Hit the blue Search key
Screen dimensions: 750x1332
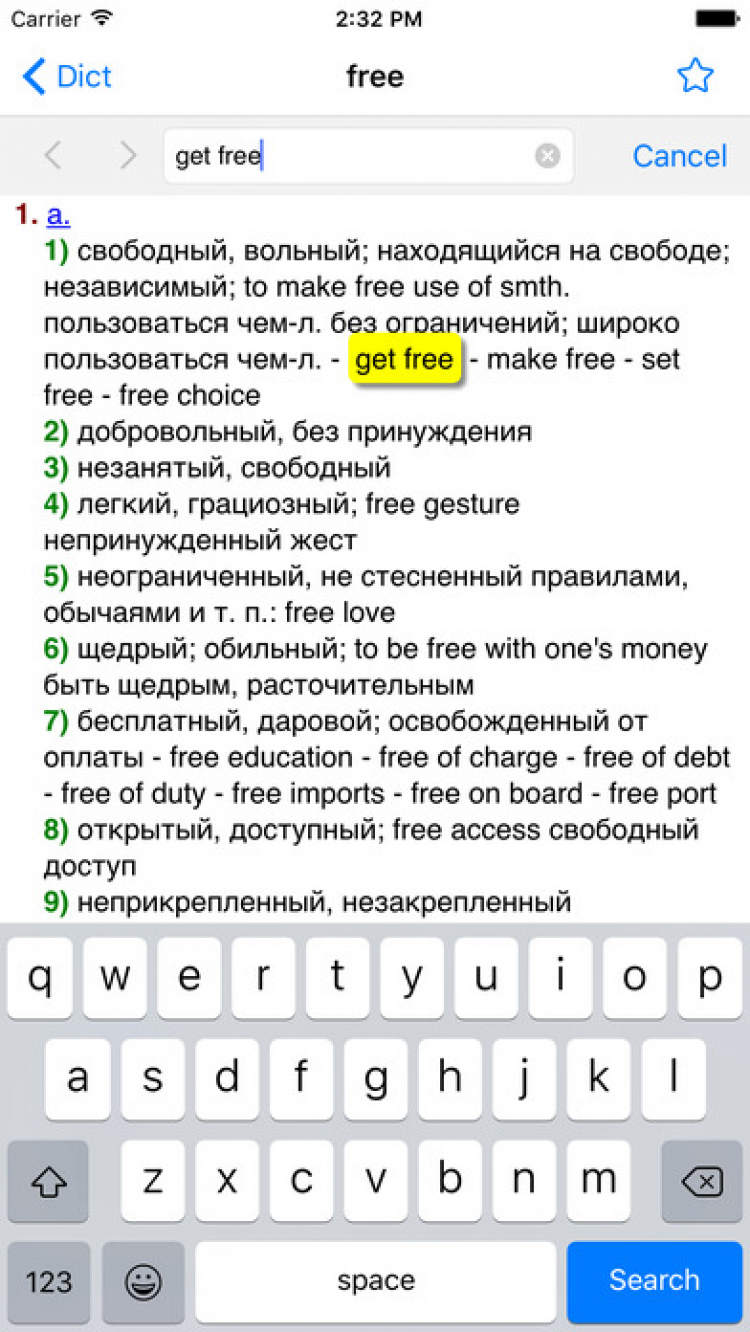pyautogui.click(x=654, y=1281)
